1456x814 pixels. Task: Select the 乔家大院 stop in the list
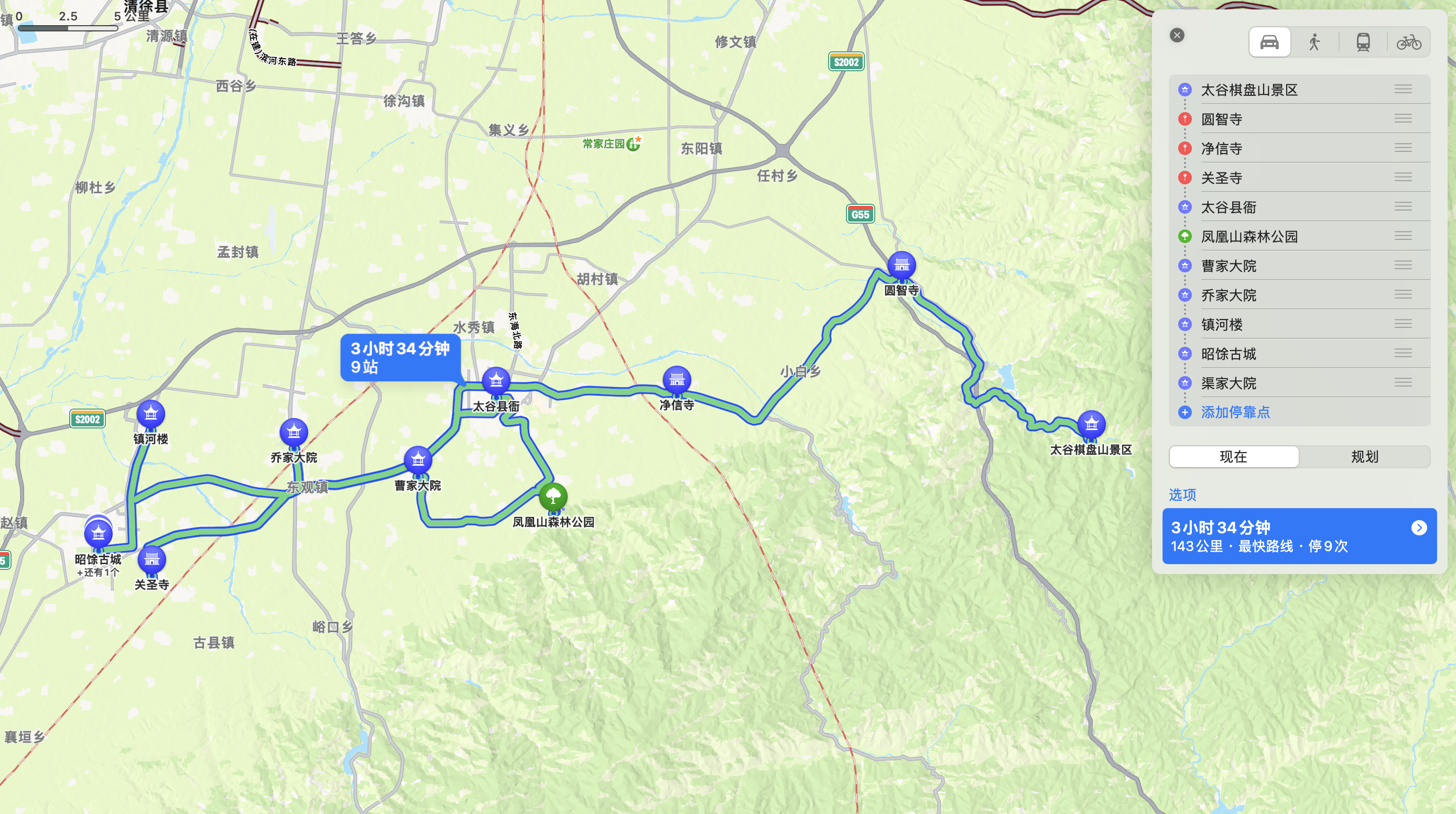point(1228,295)
